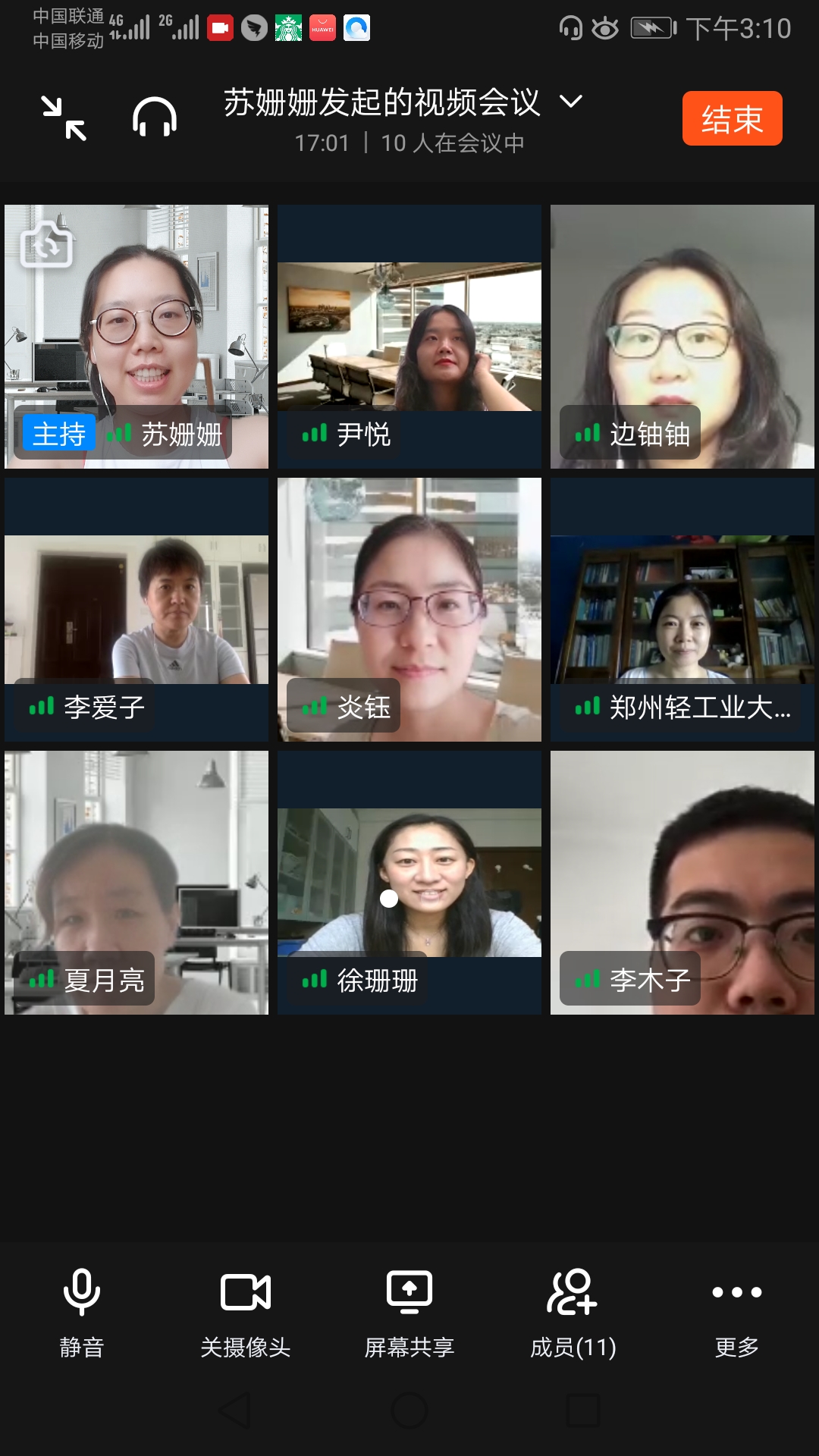Select 李爱子's video tile

coord(136,610)
